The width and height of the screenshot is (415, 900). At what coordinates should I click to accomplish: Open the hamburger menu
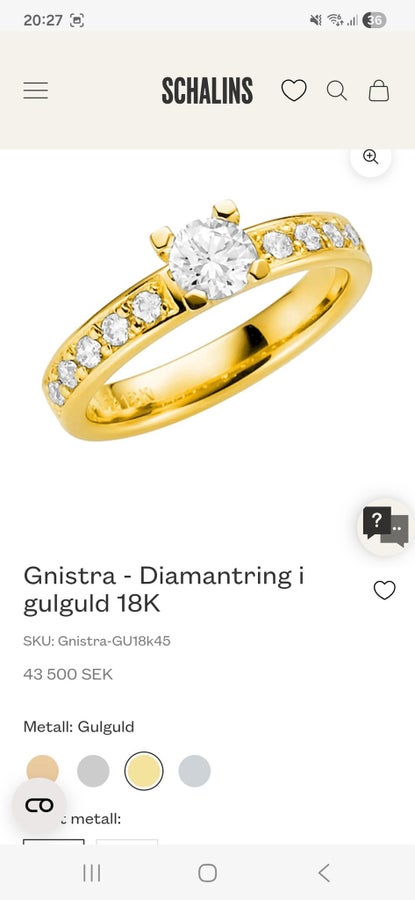[x=36, y=91]
